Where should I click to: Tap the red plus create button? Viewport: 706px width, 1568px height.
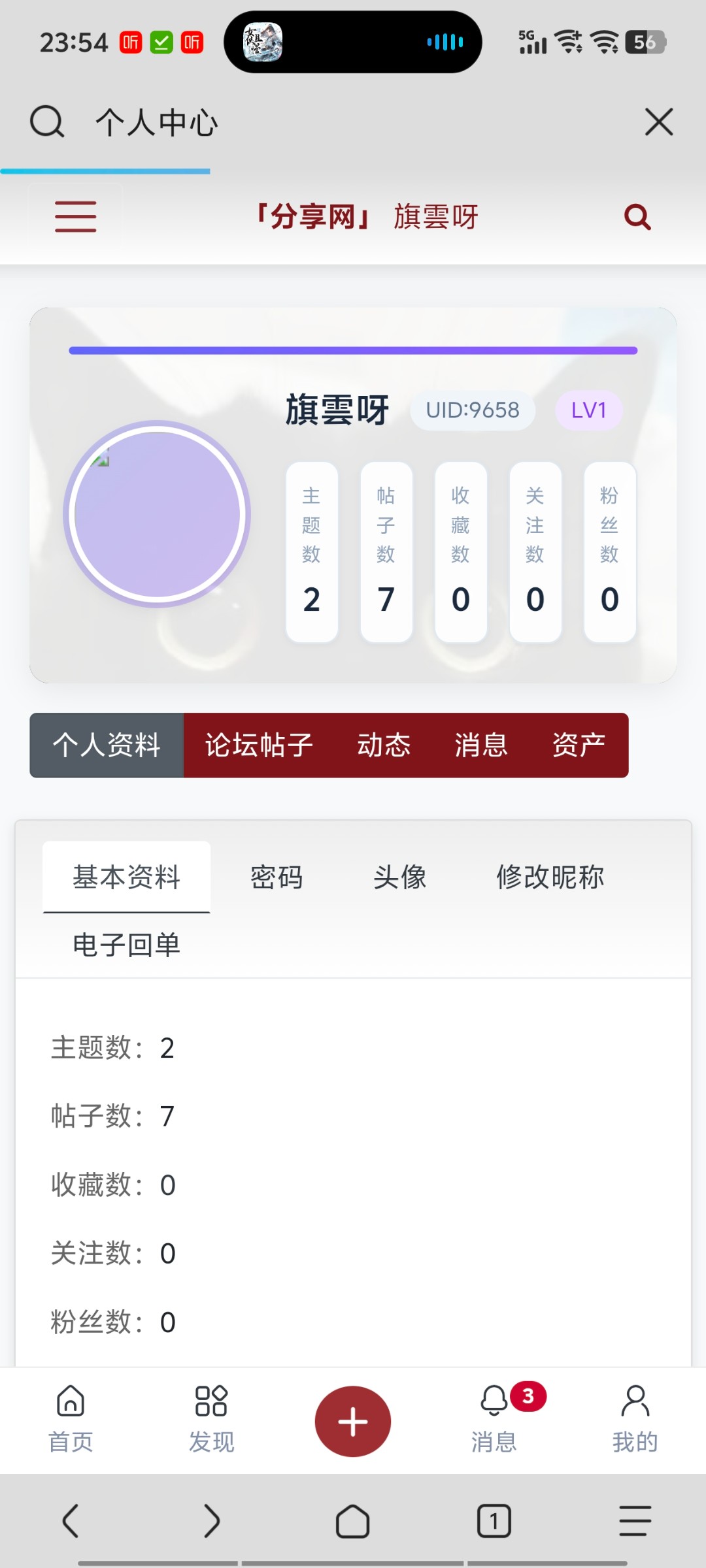click(353, 1422)
